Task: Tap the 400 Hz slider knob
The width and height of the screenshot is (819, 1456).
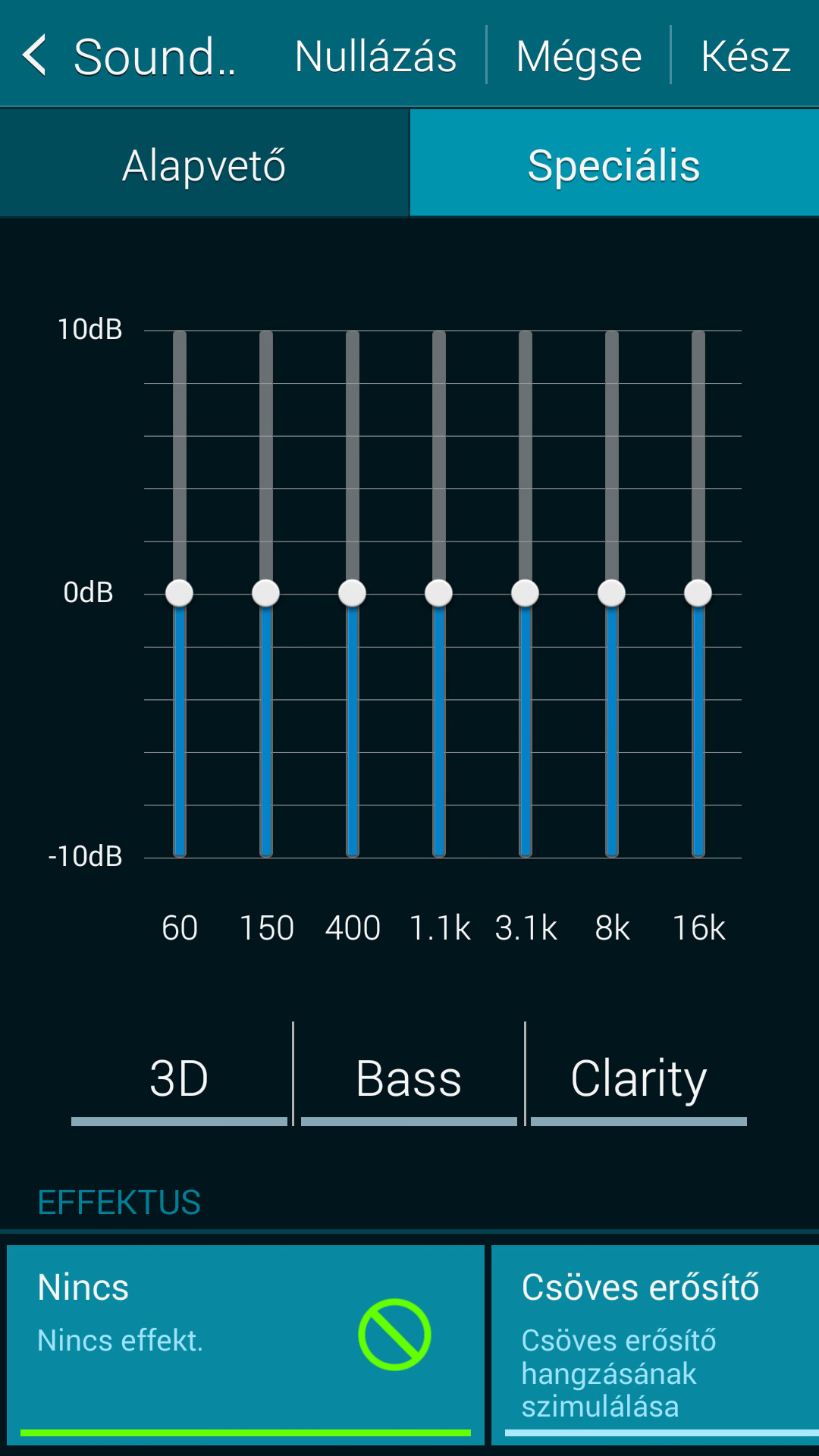Action: point(353,593)
